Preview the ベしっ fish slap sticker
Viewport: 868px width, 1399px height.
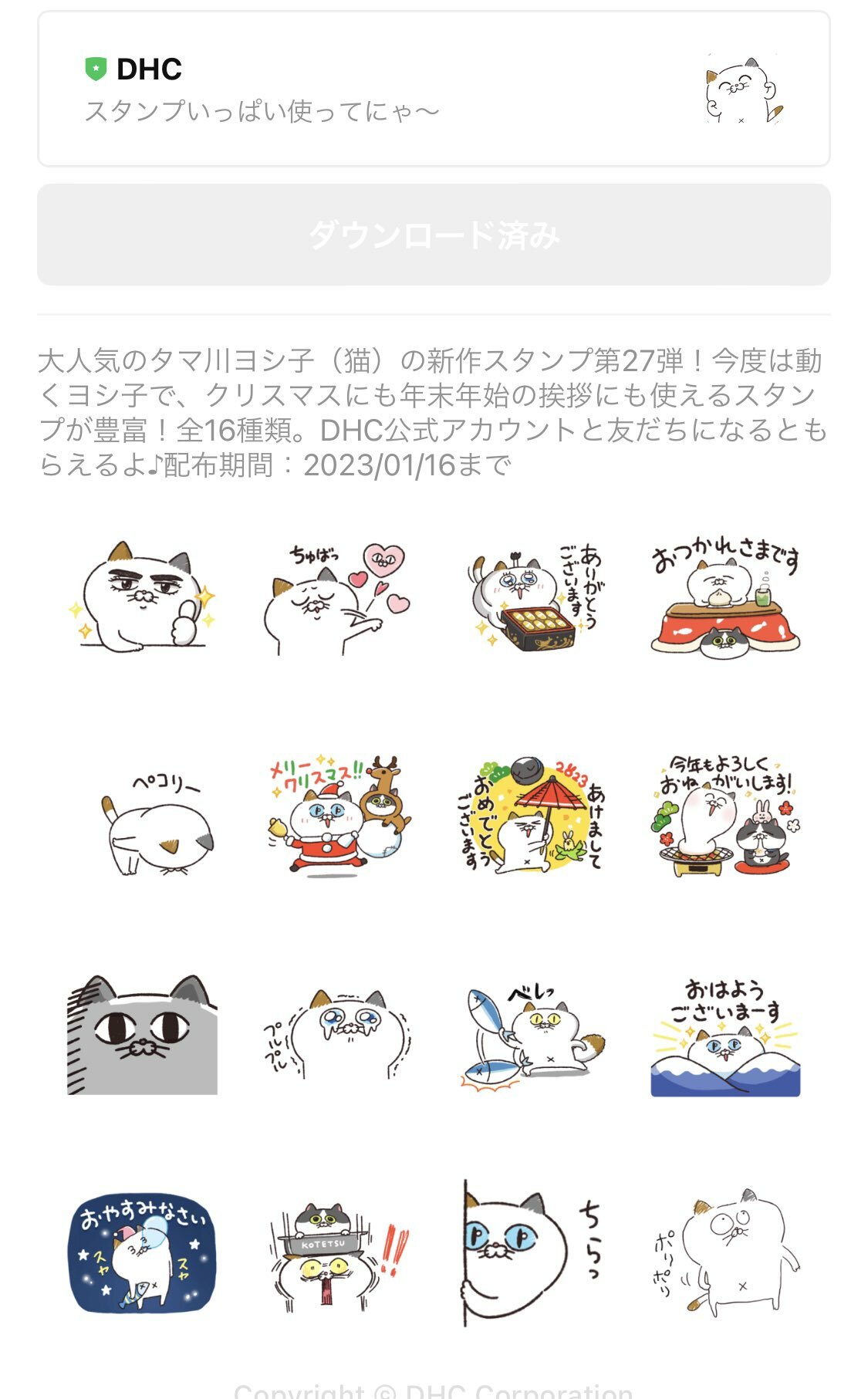coord(532,1036)
